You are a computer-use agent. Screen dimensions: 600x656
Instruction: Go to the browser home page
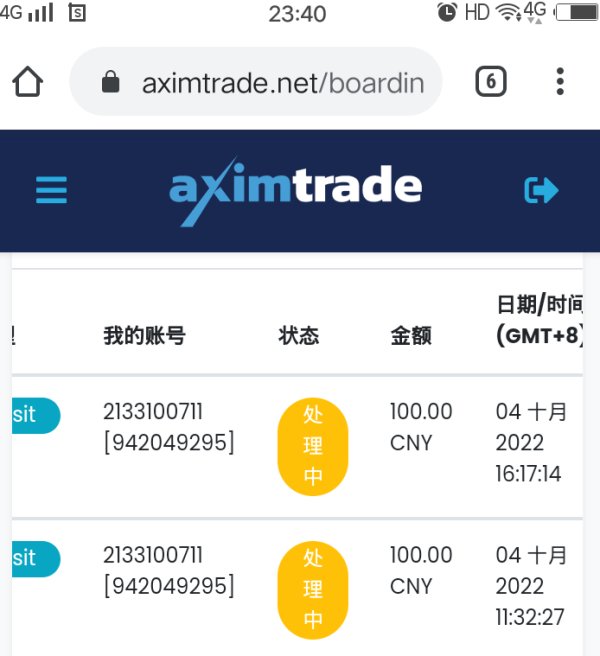coord(28,82)
